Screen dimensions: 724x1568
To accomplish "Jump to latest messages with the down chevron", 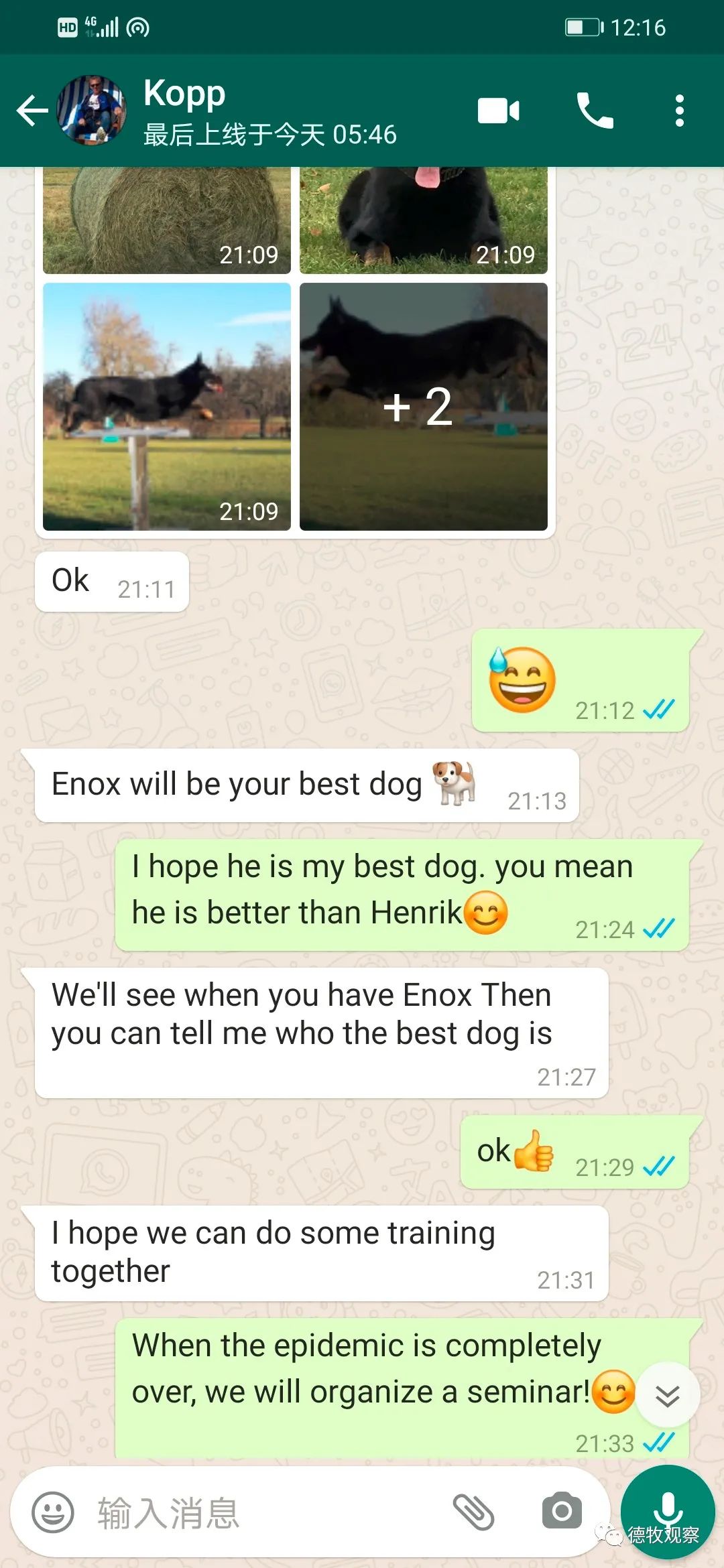I will (667, 1396).
